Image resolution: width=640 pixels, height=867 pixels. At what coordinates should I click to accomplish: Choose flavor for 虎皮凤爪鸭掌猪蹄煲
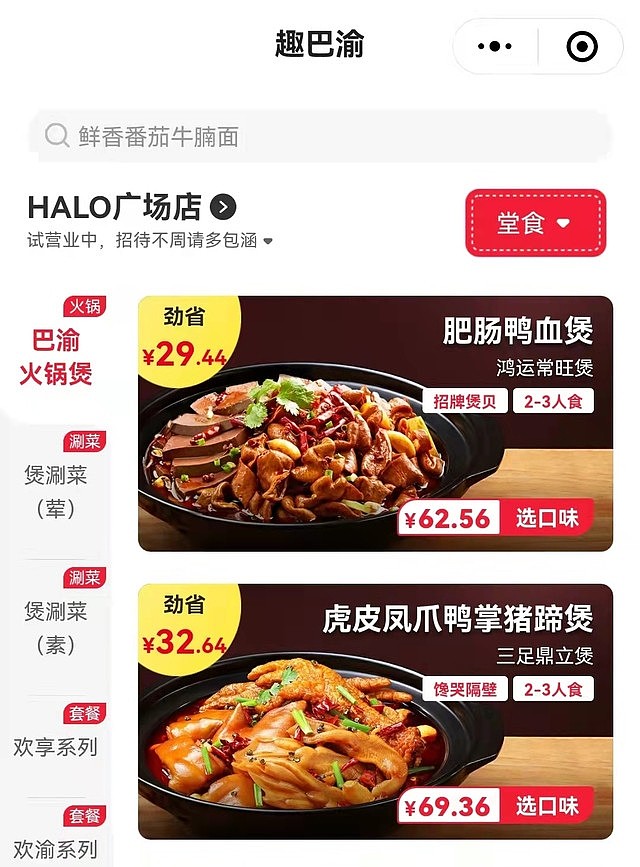tap(547, 804)
